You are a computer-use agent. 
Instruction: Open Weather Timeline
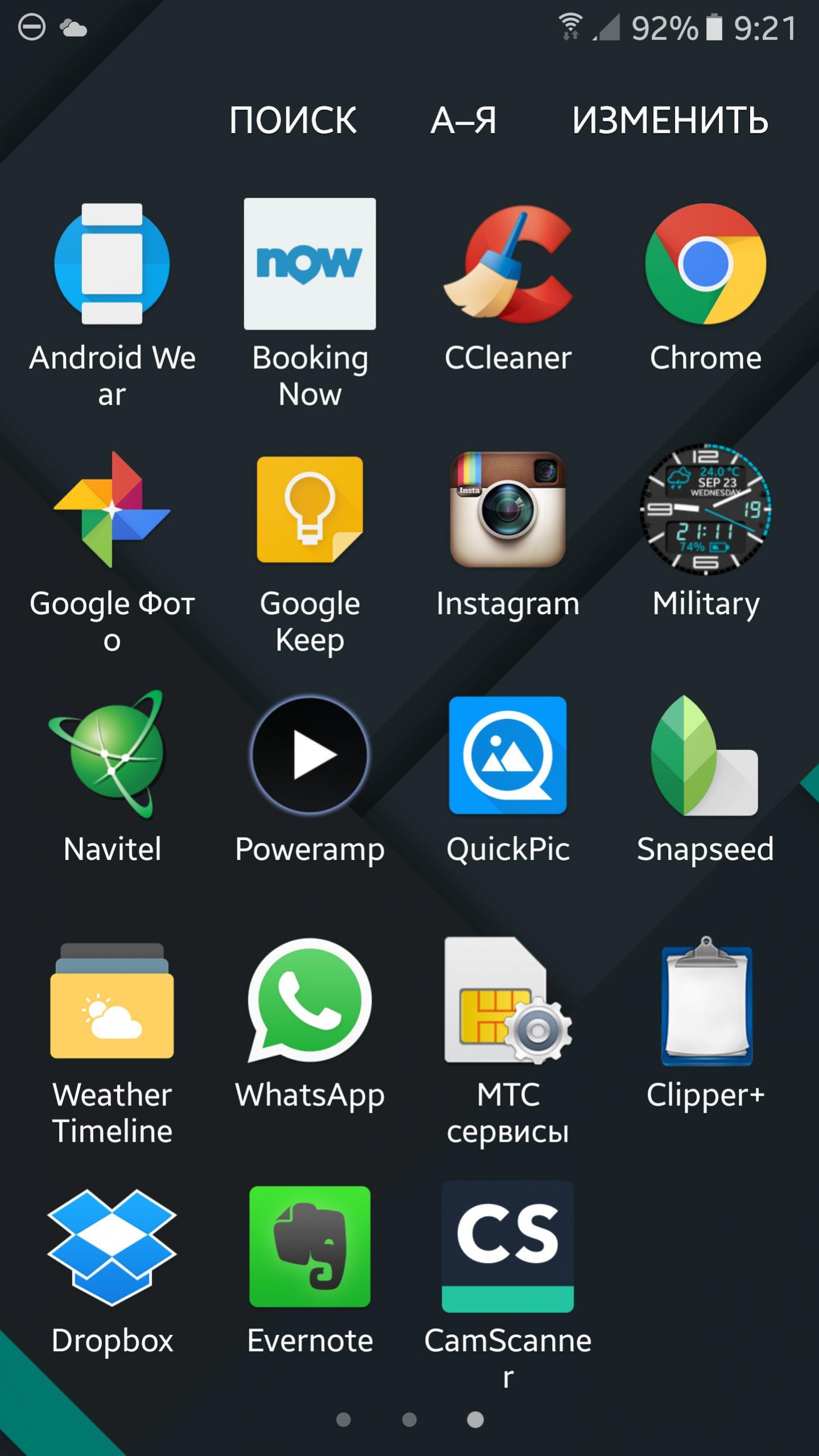112,1001
